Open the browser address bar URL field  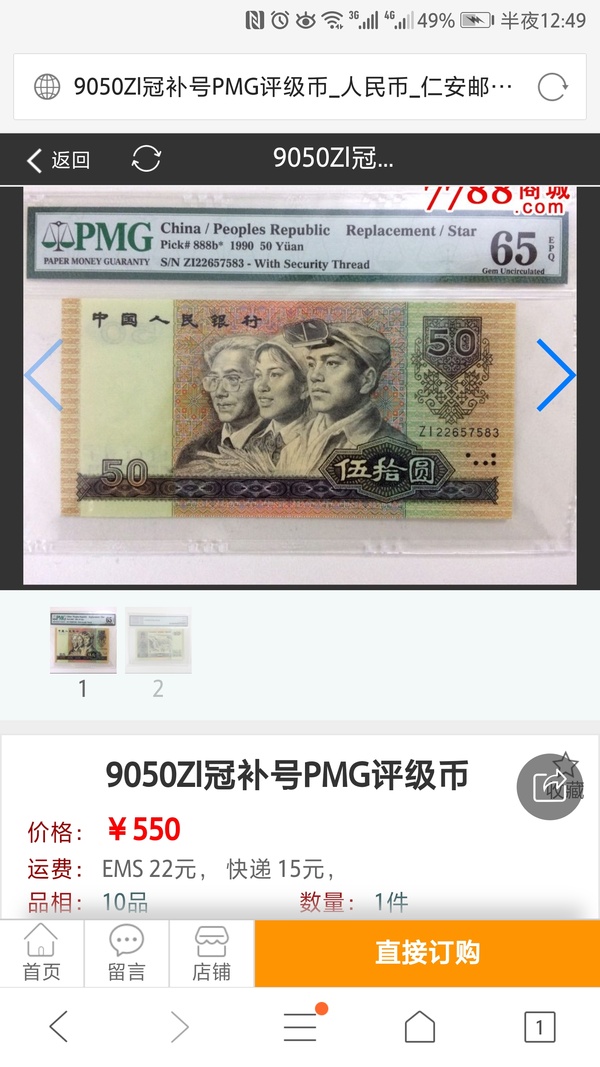coord(290,87)
